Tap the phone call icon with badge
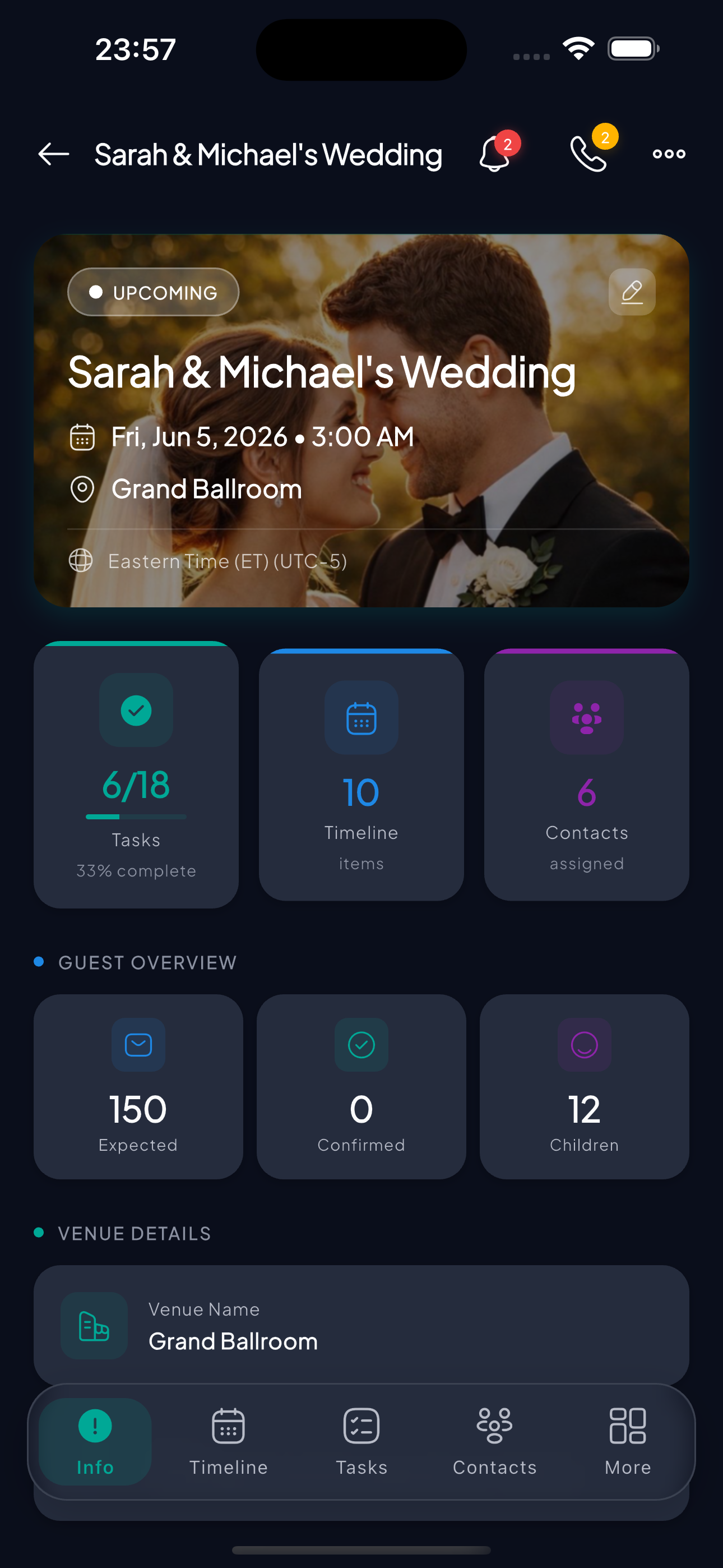Image resolution: width=723 pixels, height=1568 pixels. [x=588, y=155]
